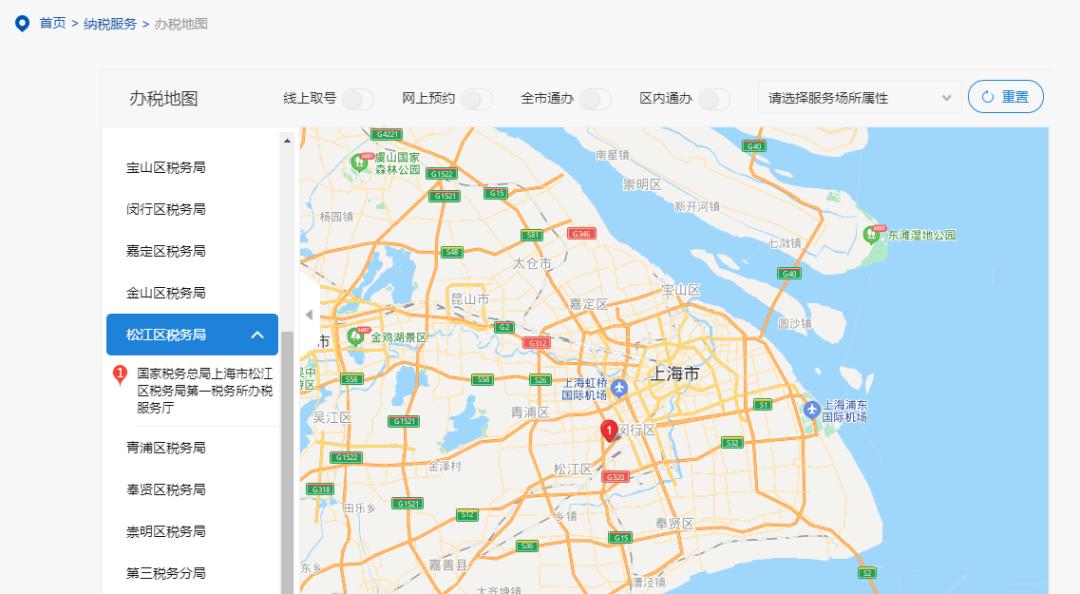Select 第三税务分局 in the list
The height and width of the screenshot is (594, 1080).
166,574
